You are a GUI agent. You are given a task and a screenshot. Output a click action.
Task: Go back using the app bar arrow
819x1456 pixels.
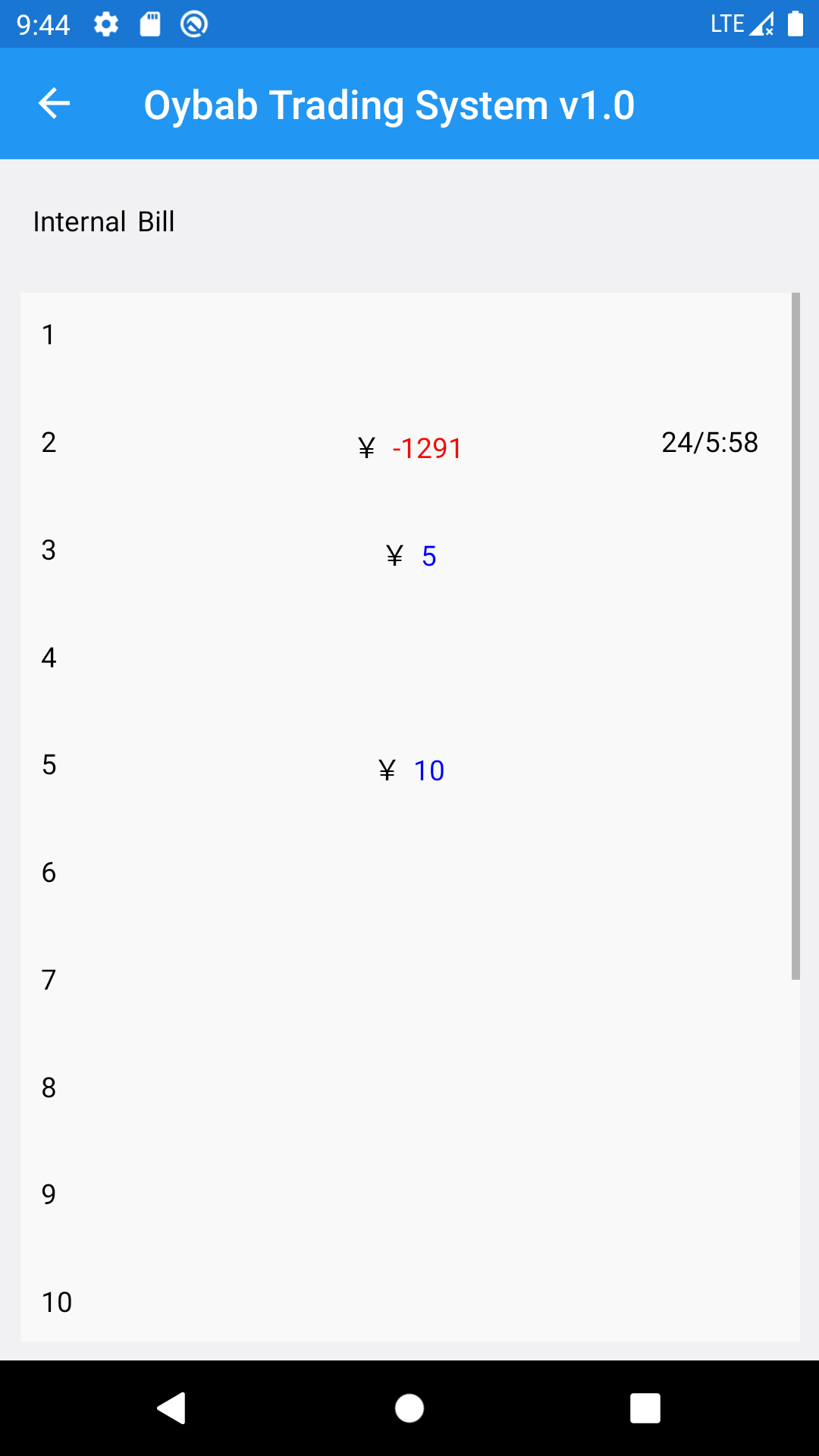(54, 104)
